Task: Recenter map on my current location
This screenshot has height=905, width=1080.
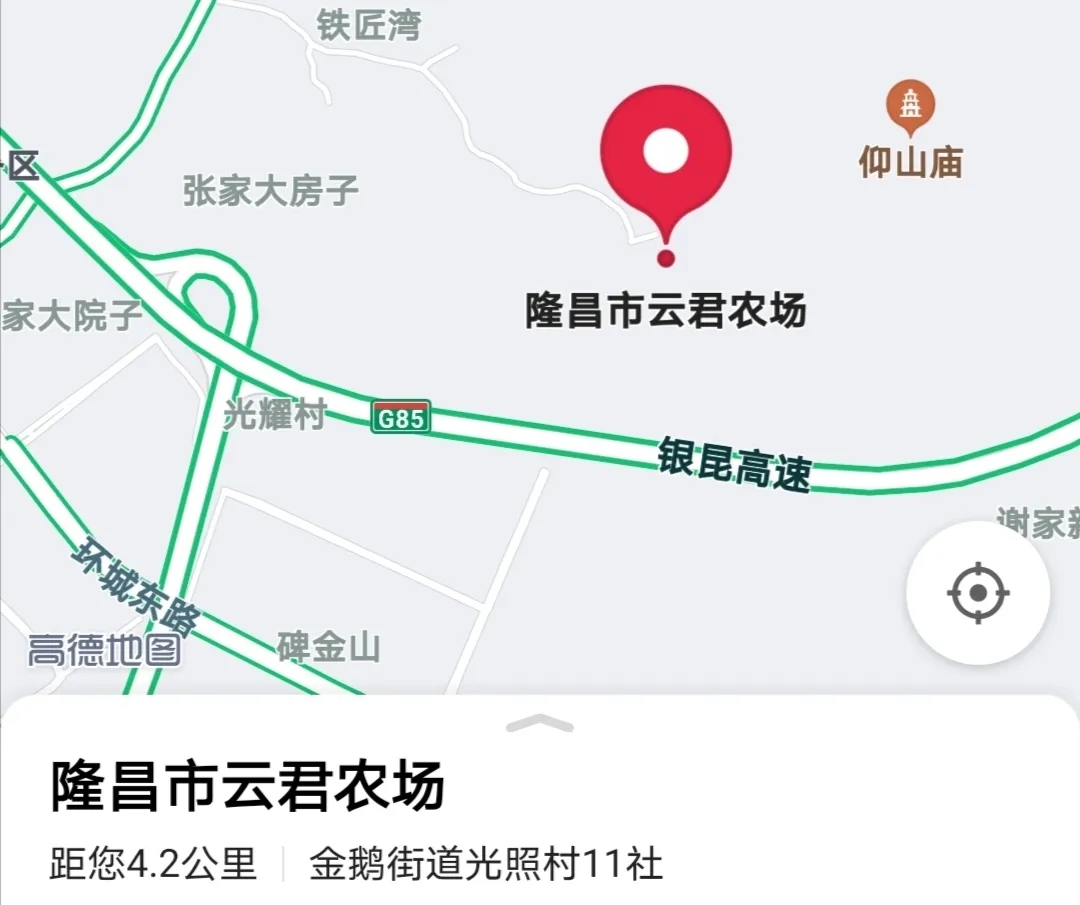Action: [977, 593]
